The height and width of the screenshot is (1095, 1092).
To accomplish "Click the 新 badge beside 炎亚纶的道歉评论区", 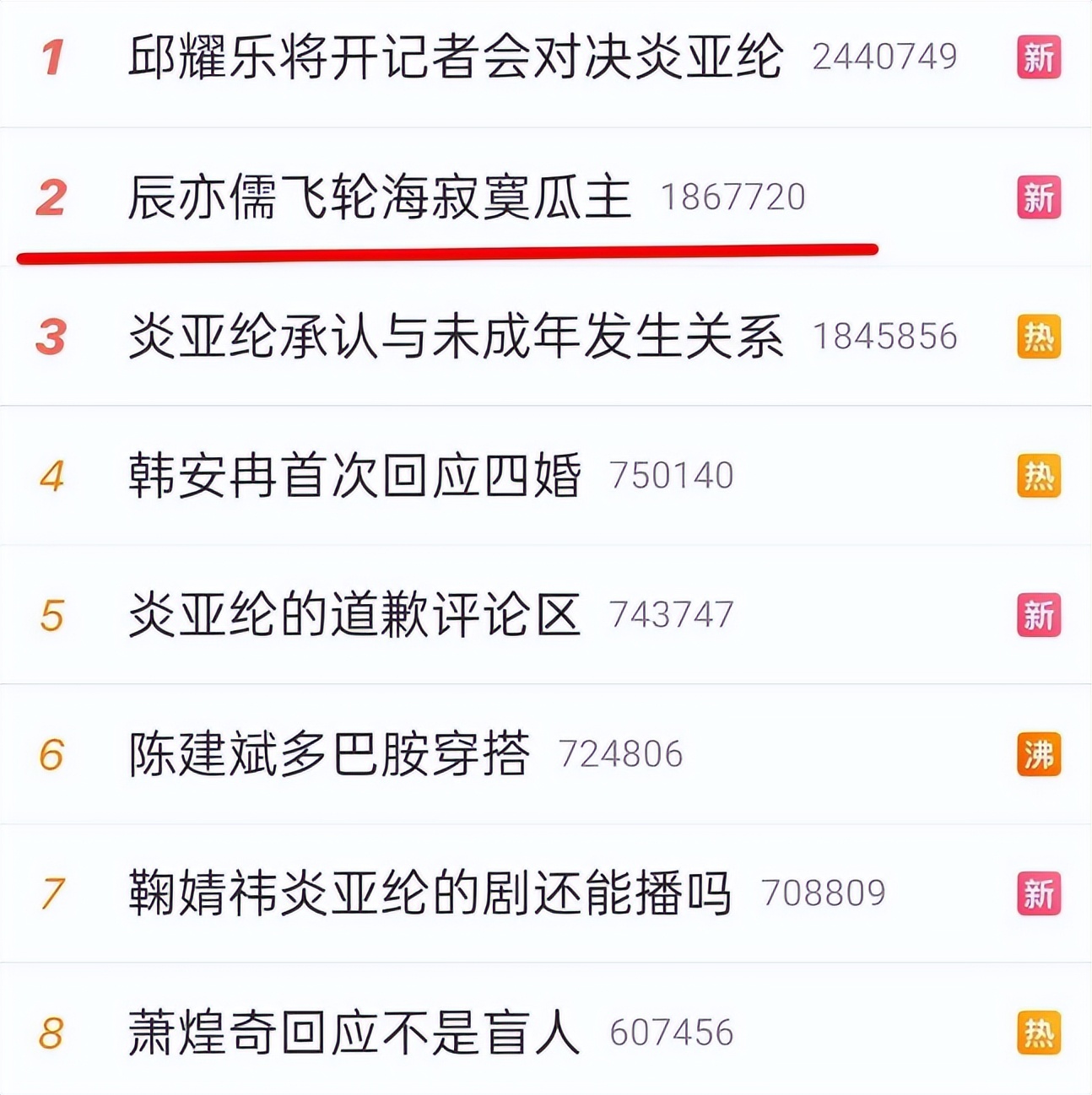I will pos(1038,615).
